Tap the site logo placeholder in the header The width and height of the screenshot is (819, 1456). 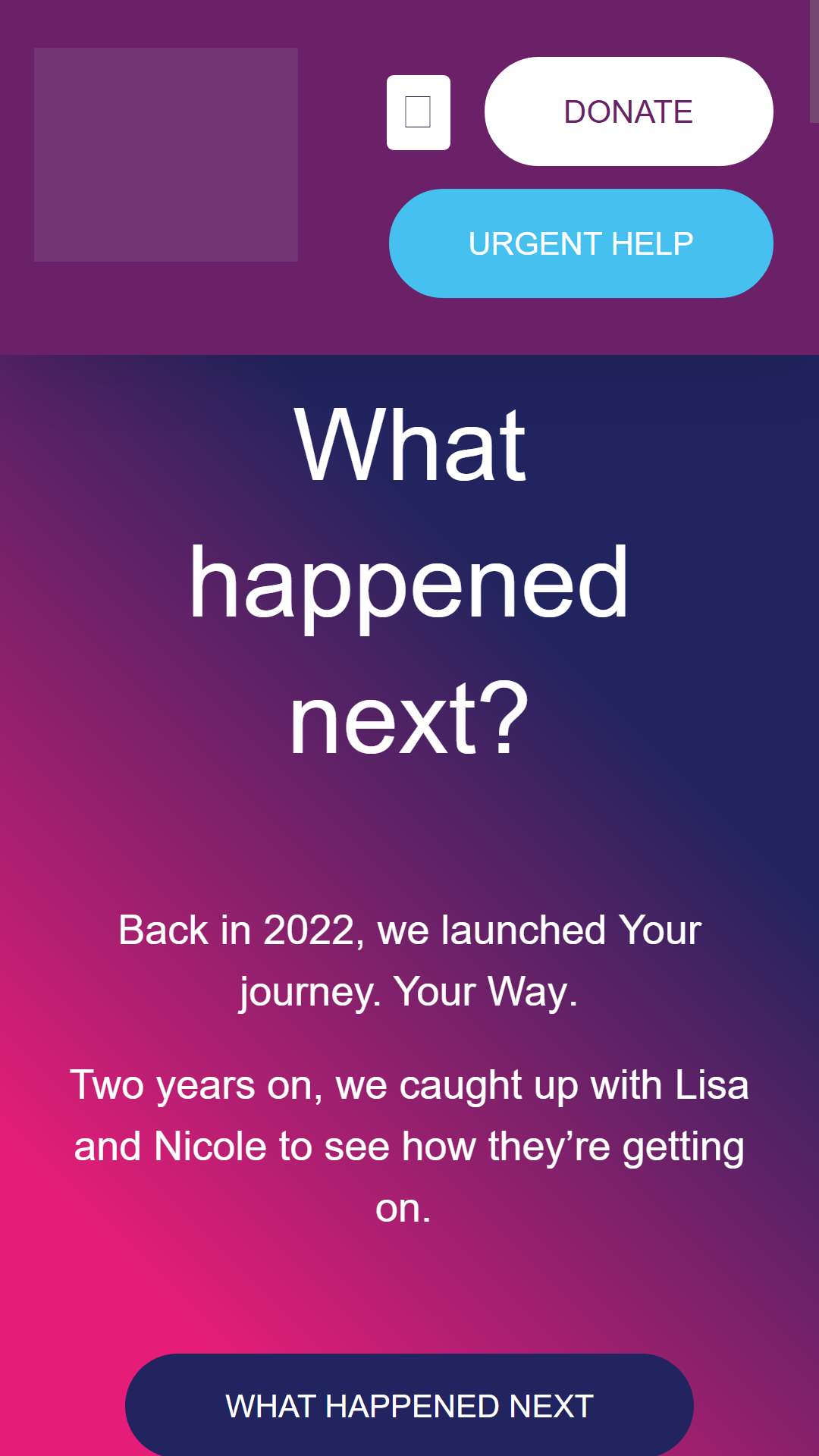click(166, 155)
